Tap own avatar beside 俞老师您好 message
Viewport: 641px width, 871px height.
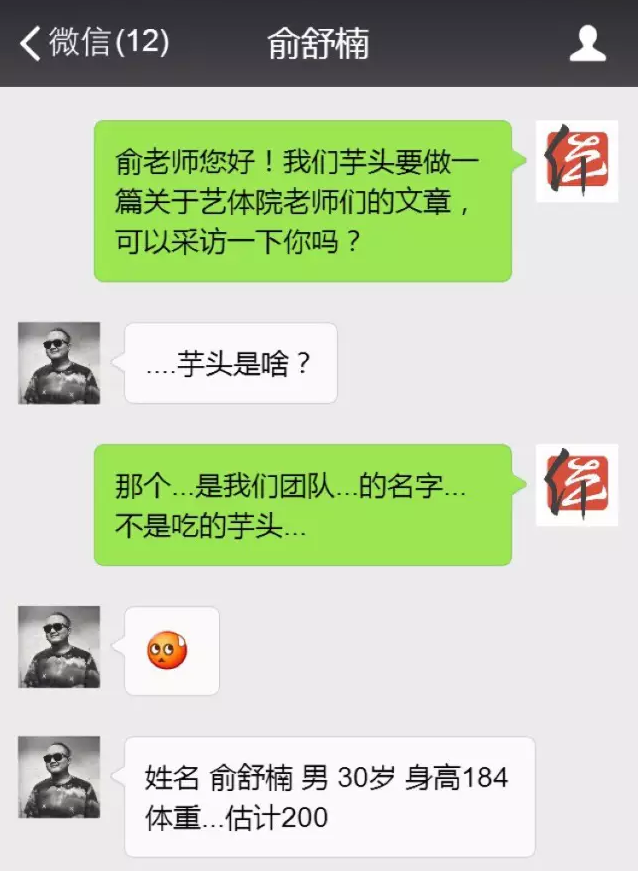click(x=576, y=162)
